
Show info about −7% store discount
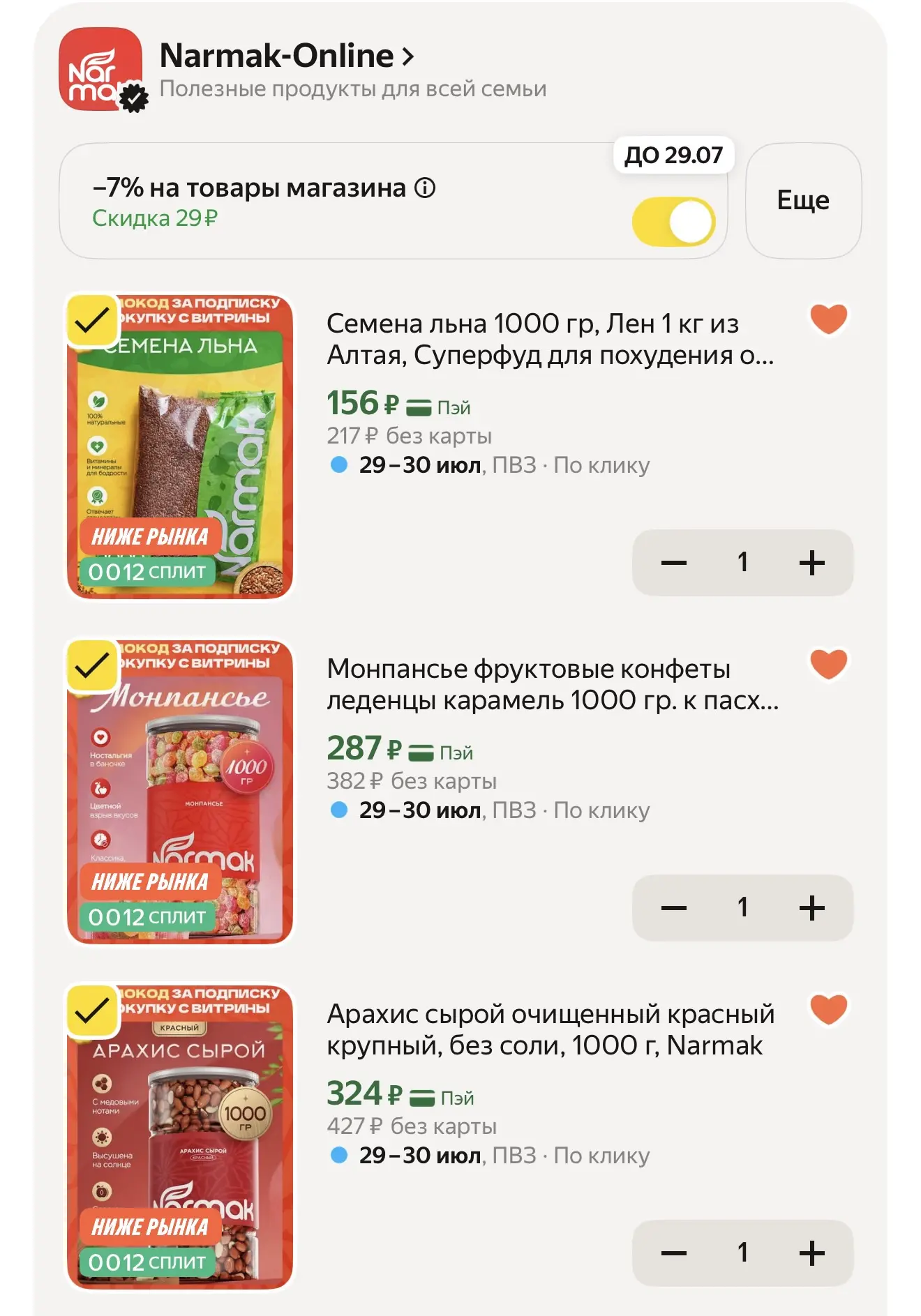(x=425, y=188)
